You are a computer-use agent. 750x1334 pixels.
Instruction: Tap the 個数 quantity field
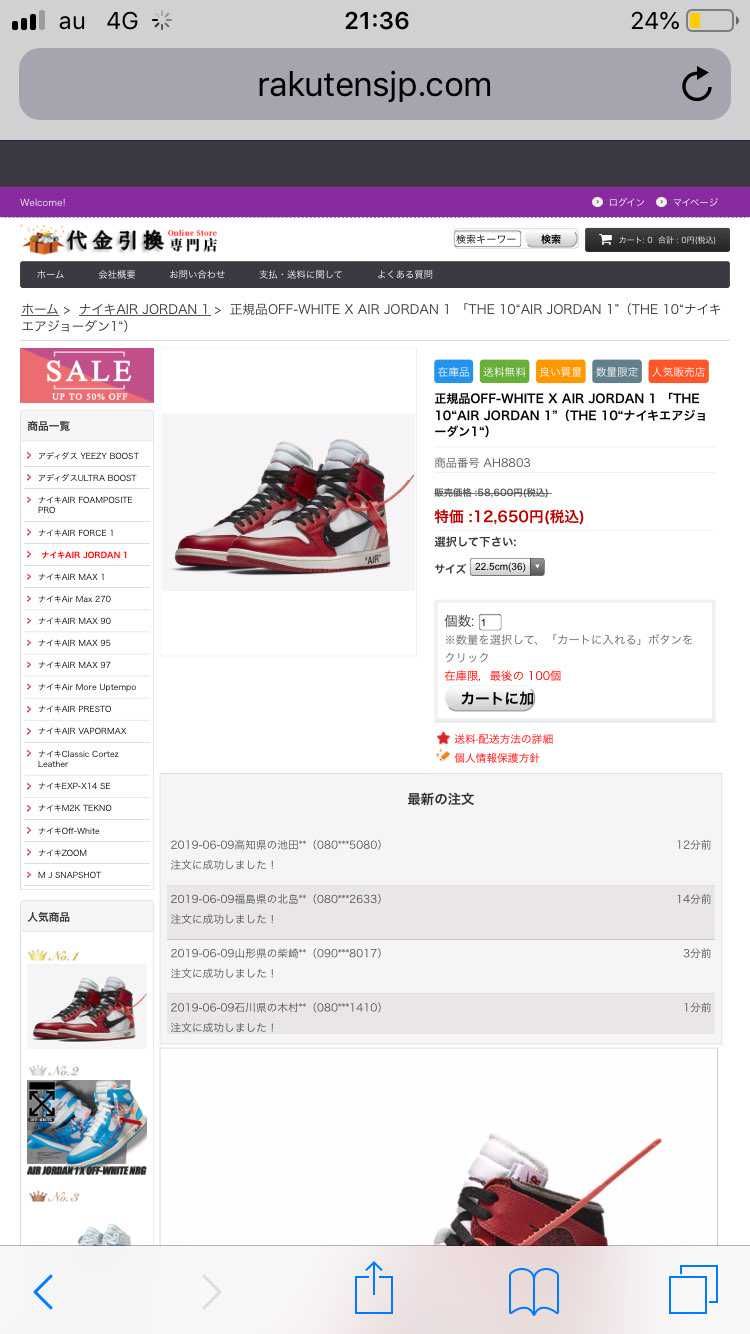(x=490, y=622)
